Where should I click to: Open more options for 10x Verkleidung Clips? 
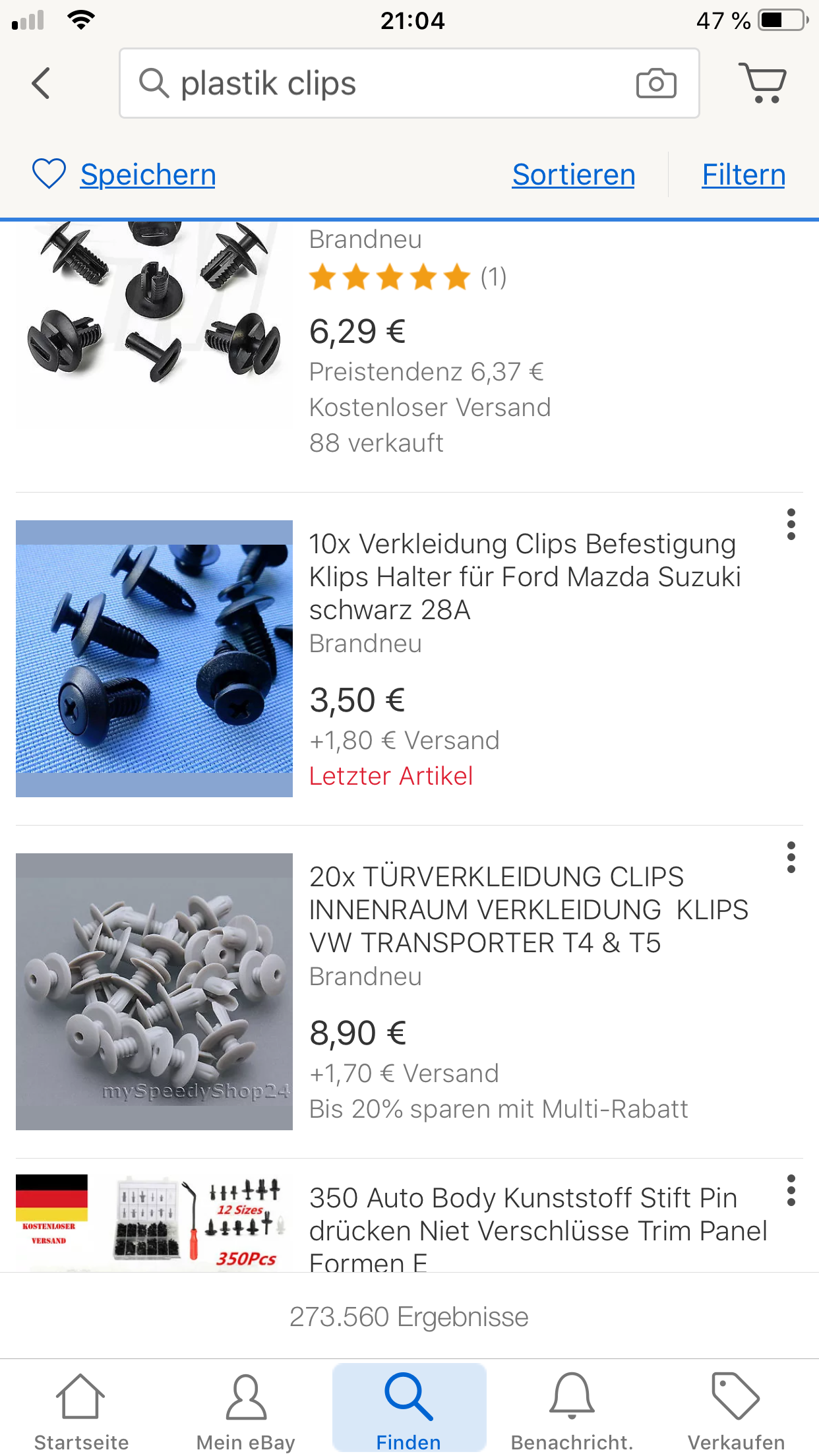(x=791, y=524)
